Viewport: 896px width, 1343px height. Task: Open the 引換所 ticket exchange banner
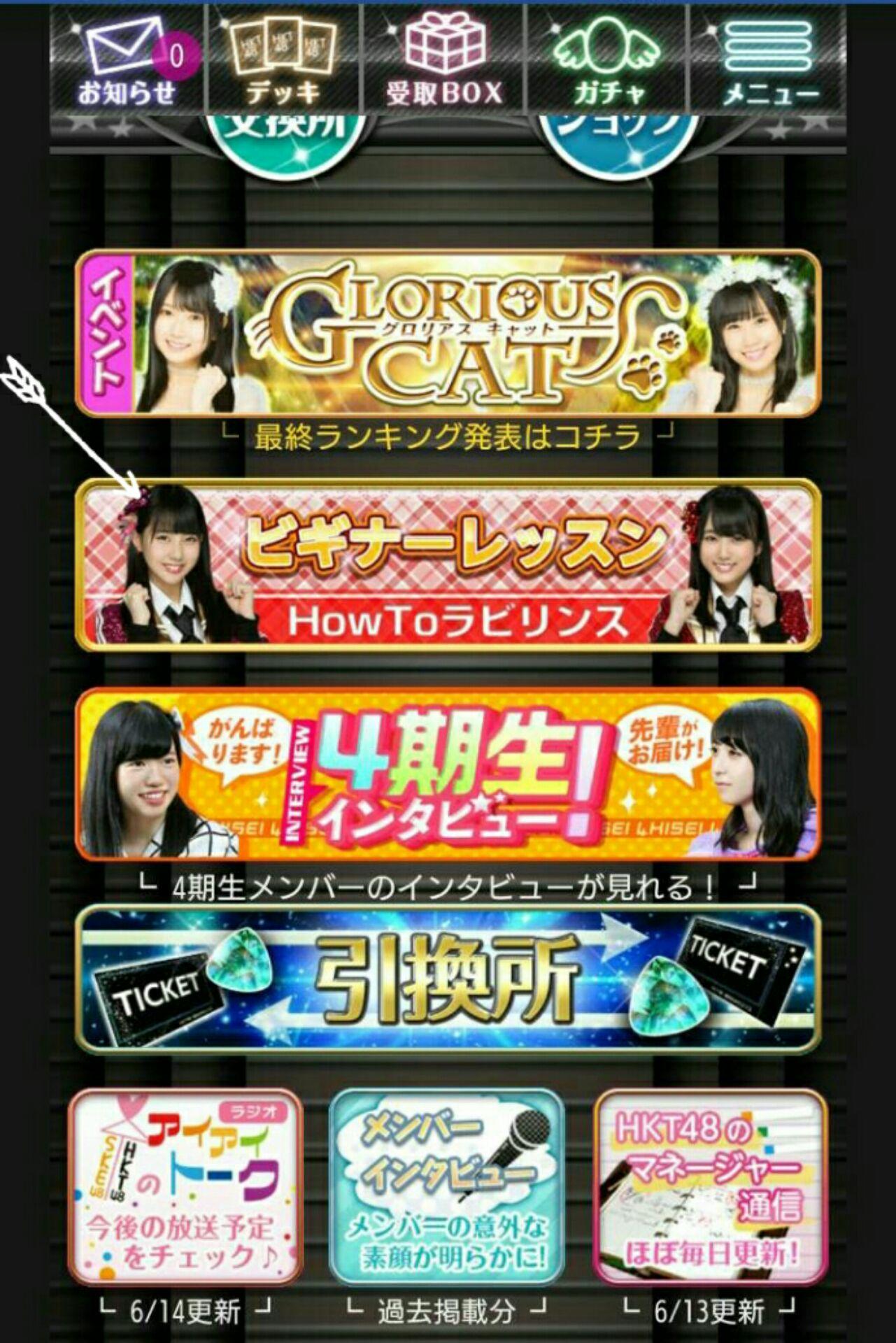[448, 978]
